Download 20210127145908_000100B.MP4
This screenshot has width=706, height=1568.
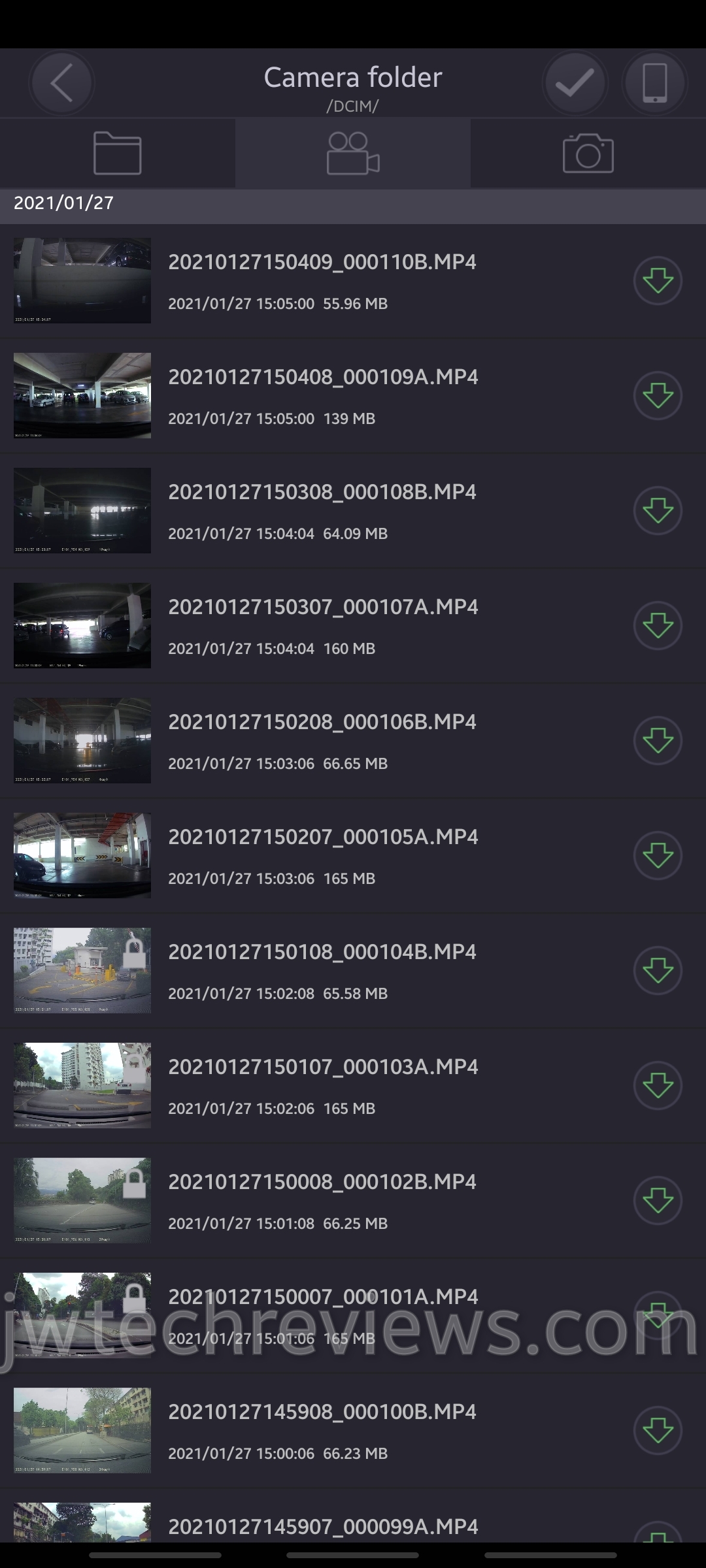(x=658, y=1431)
